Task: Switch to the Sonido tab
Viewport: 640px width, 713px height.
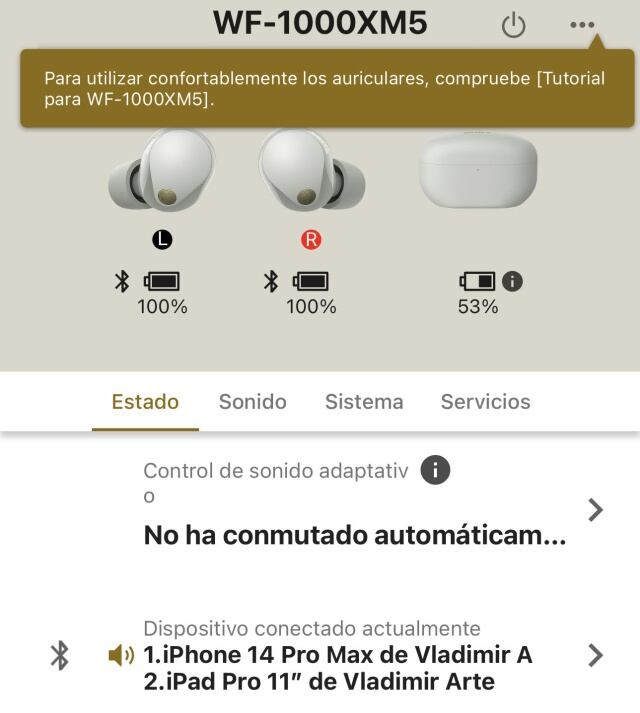Action: point(252,402)
